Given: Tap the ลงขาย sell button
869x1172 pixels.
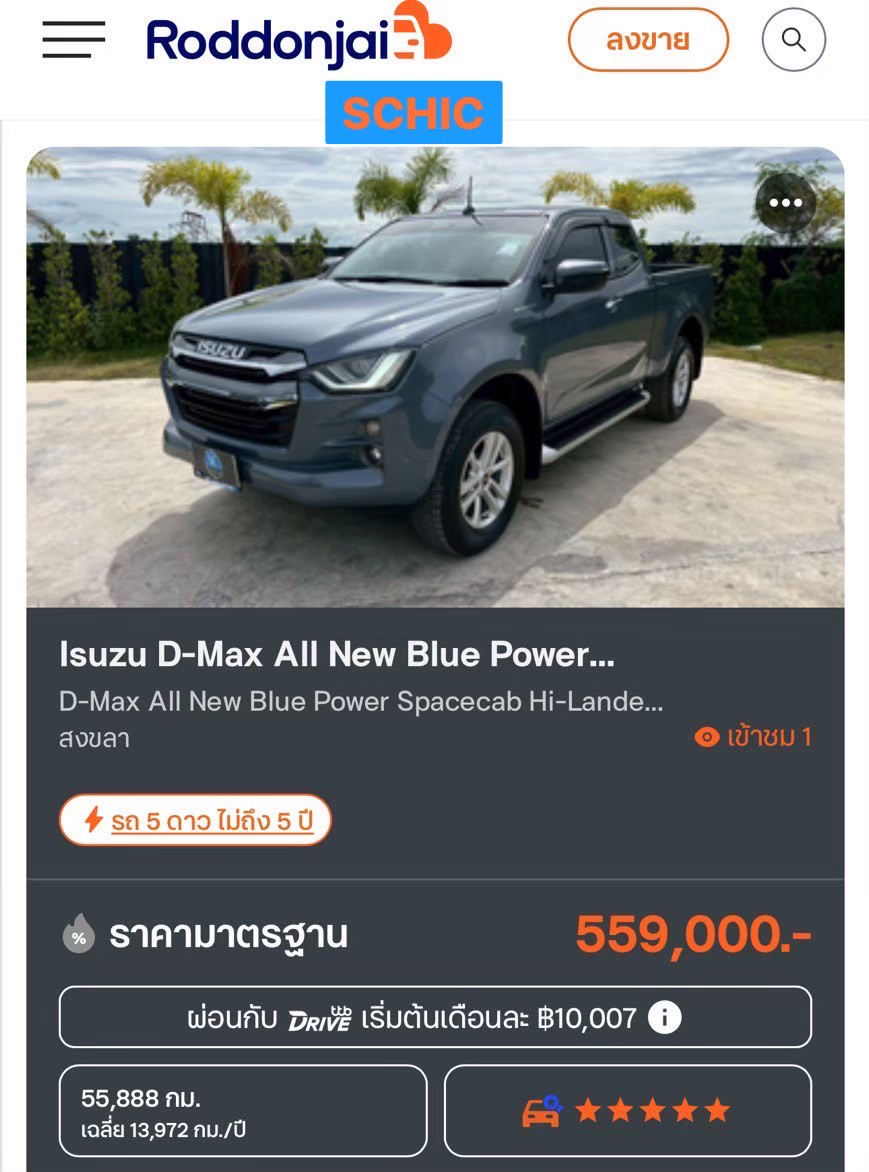Looking at the screenshot, I should tap(648, 40).
